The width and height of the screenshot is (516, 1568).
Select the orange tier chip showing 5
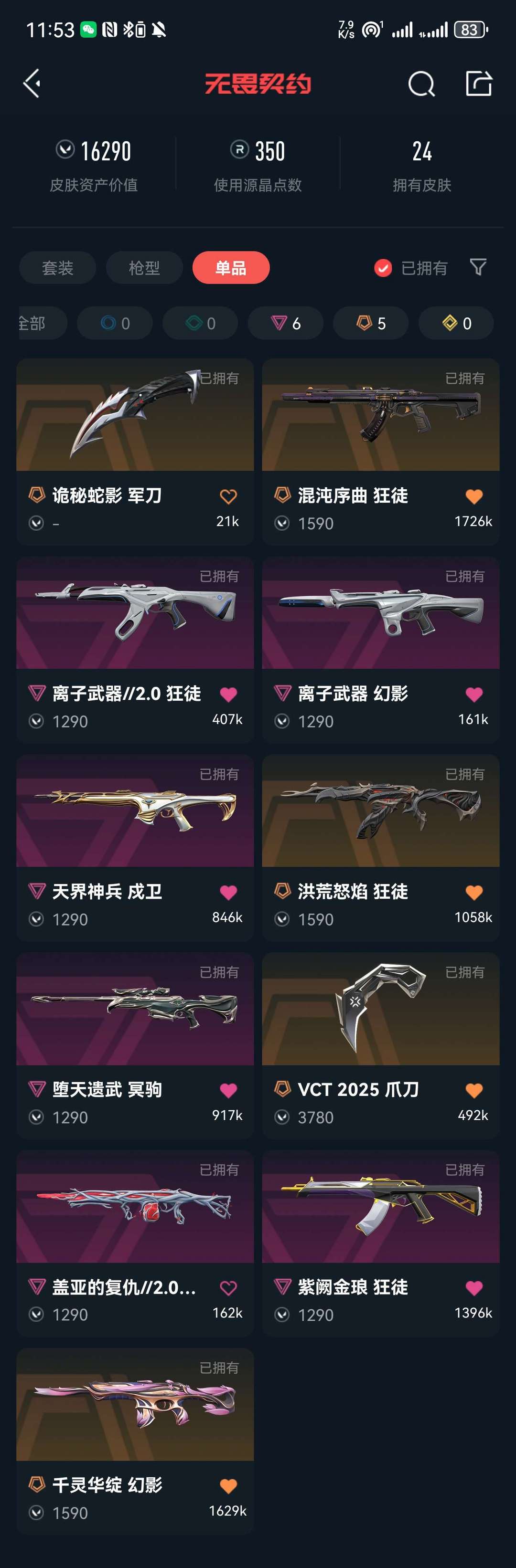[370, 323]
